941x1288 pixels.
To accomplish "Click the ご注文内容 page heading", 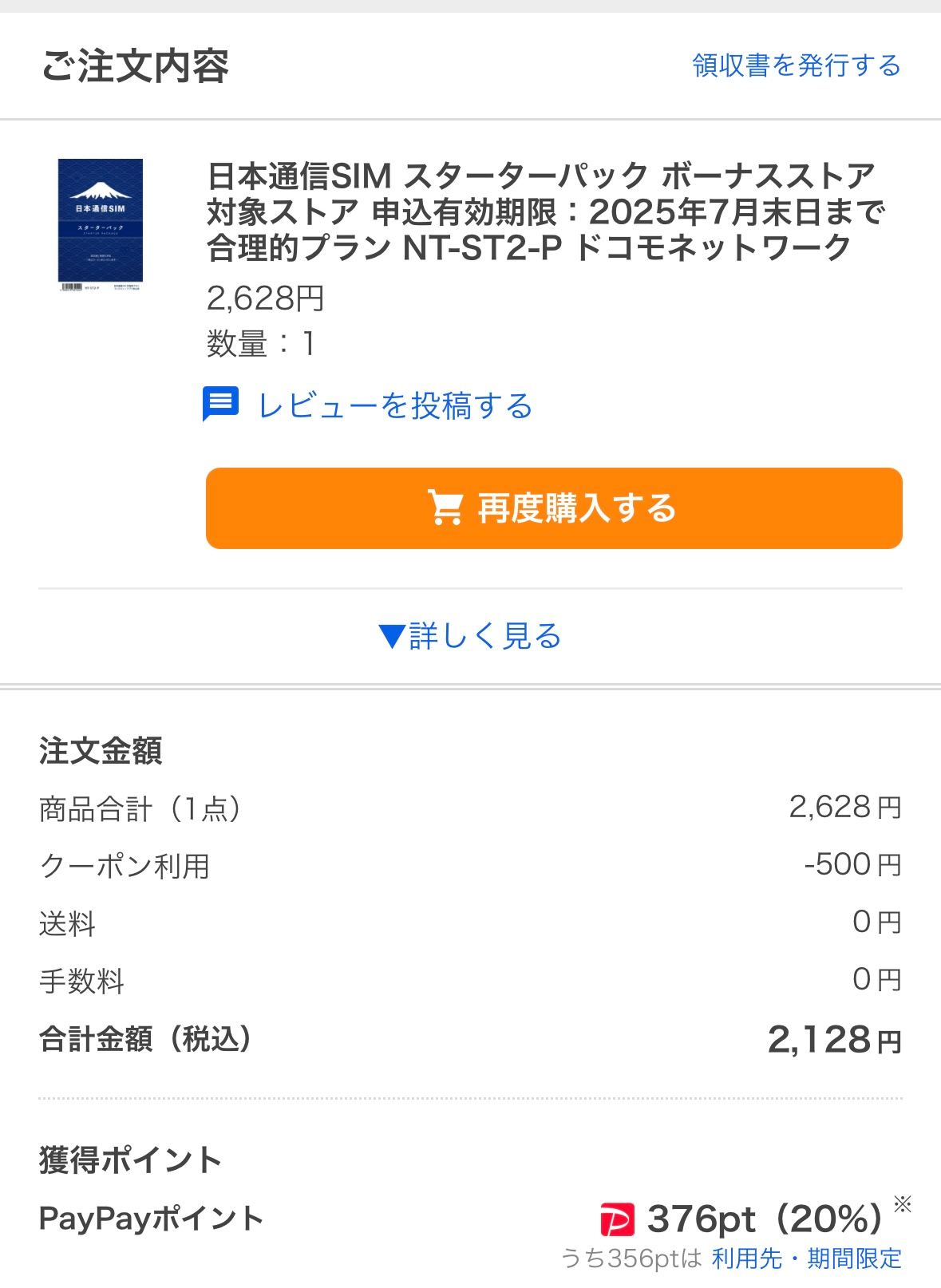I will click(x=136, y=65).
